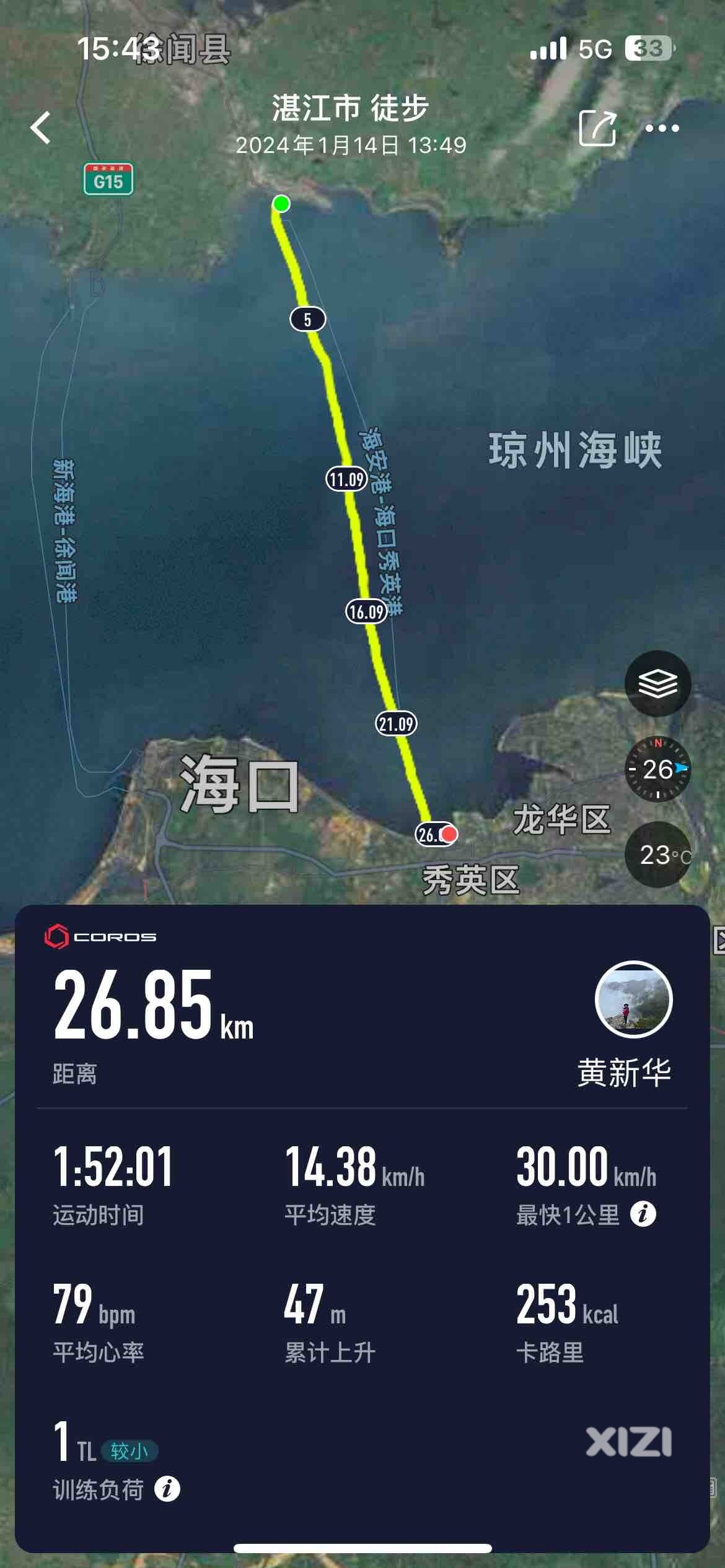Tap the compass wind indicator
The image size is (725, 1568).
(657, 769)
